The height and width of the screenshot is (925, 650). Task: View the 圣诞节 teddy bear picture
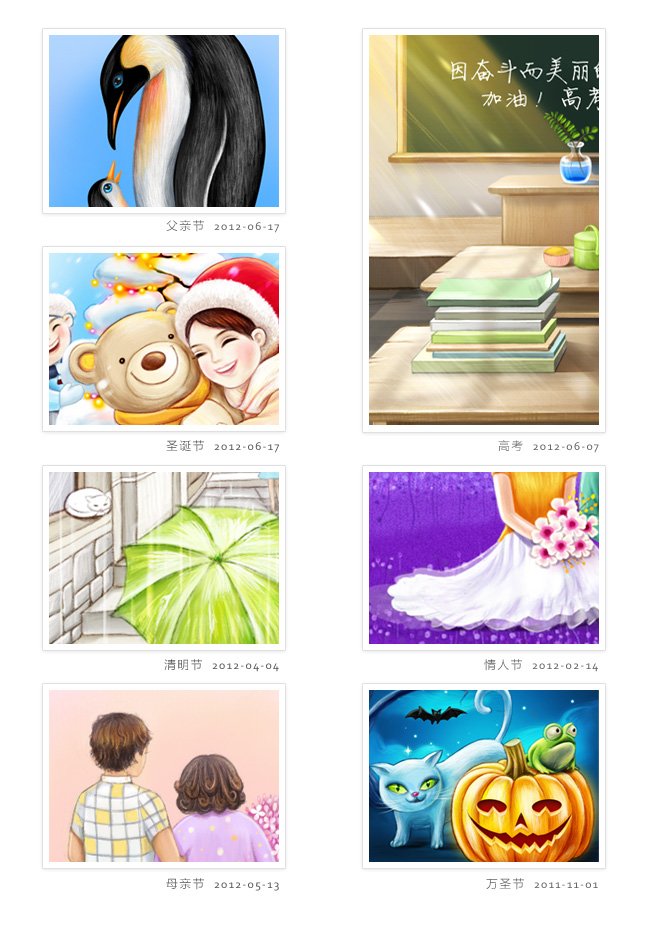pos(164,339)
